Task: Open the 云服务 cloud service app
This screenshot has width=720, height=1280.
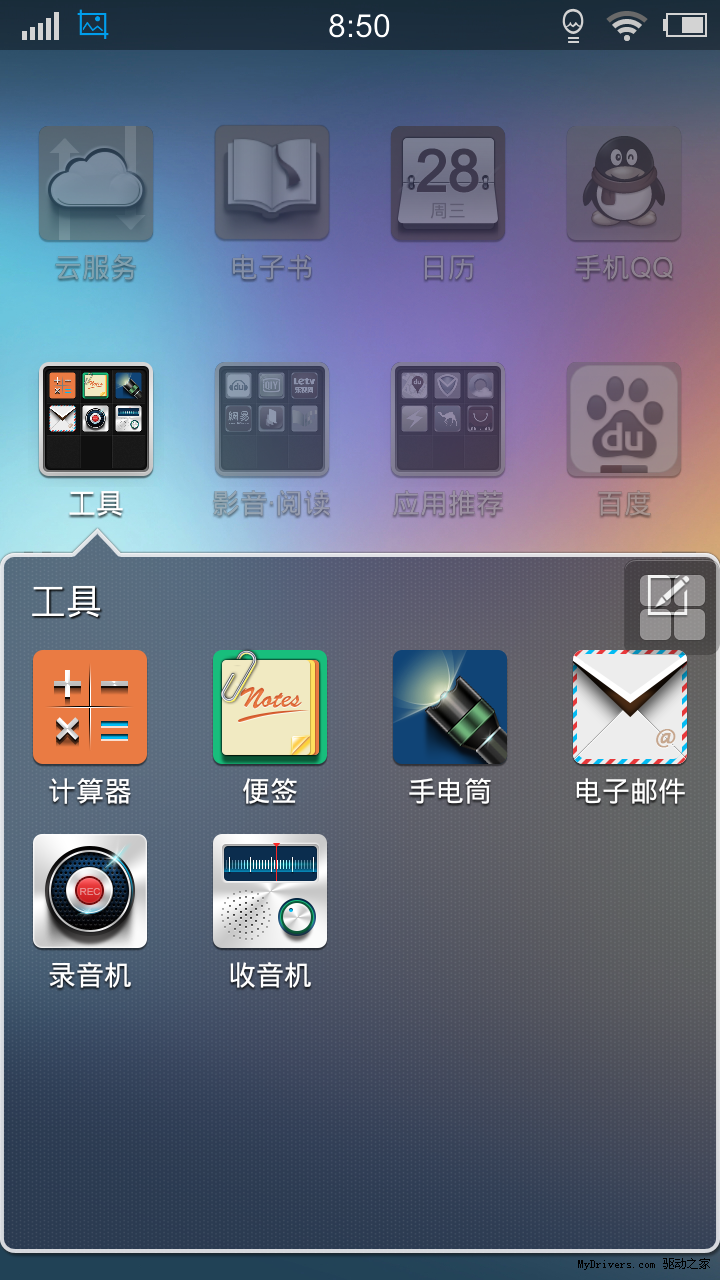Action: tap(96, 183)
